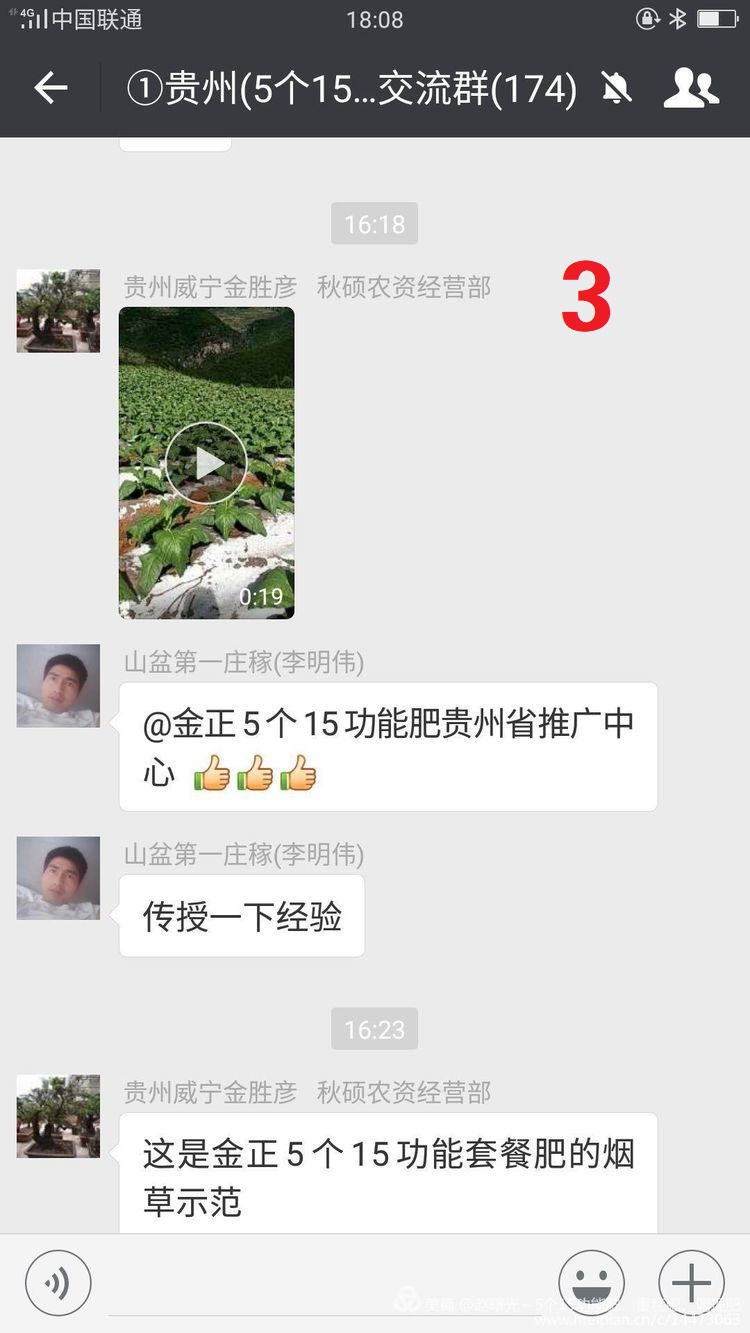Open 李明伟's avatar beside 传授一下经验
Image resolution: width=750 pixels, height=1333 pixels.
(58, 878)
